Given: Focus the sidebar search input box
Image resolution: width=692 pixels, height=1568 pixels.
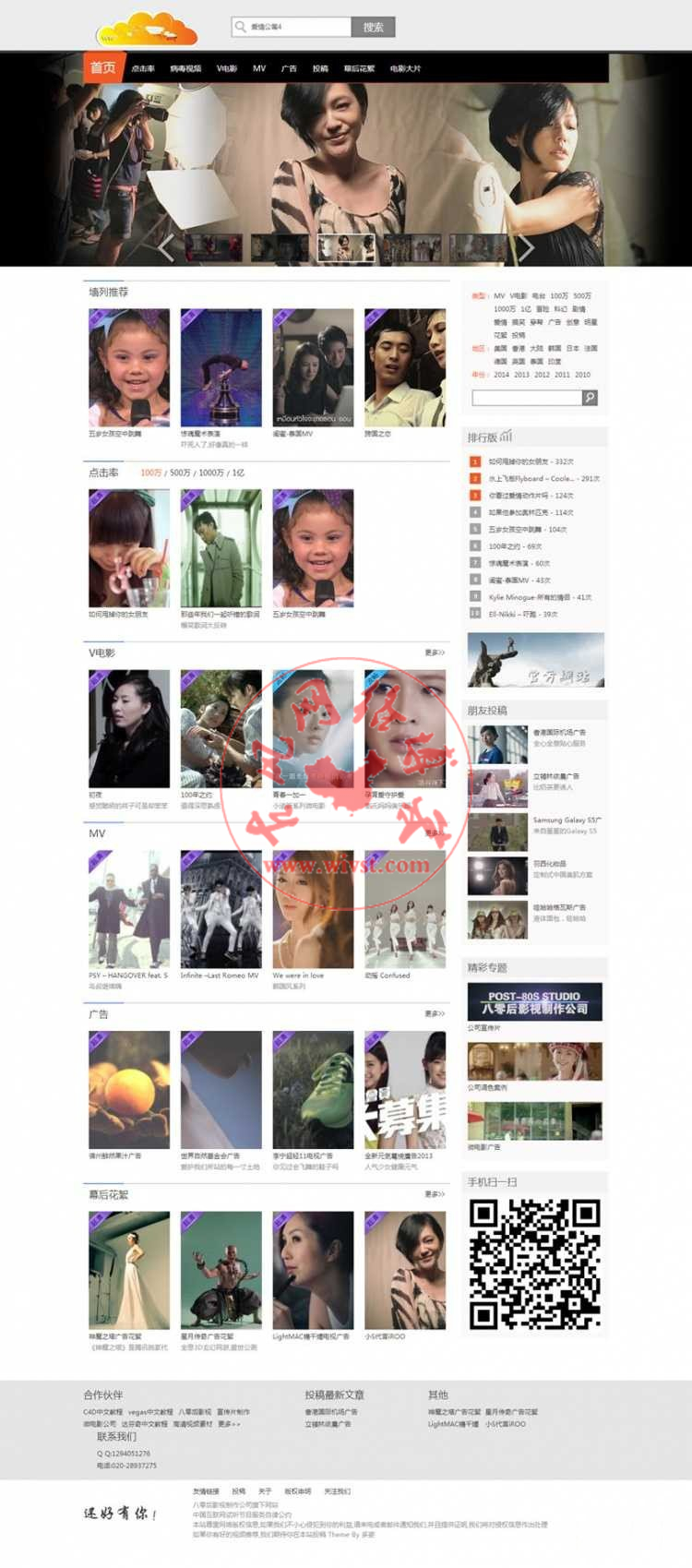Looking at the screenshot, I should (x=527, y=398).
